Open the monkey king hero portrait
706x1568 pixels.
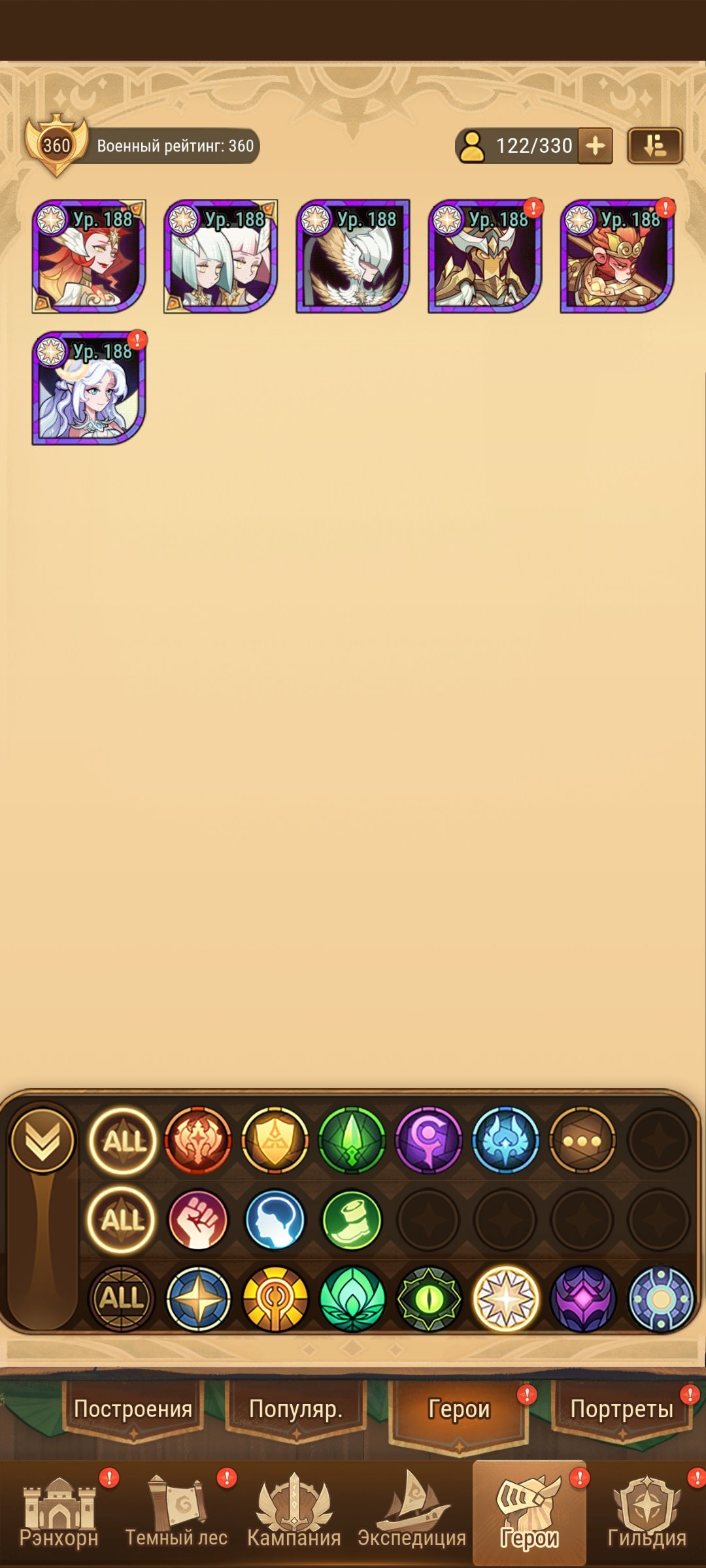click(617, 256)
